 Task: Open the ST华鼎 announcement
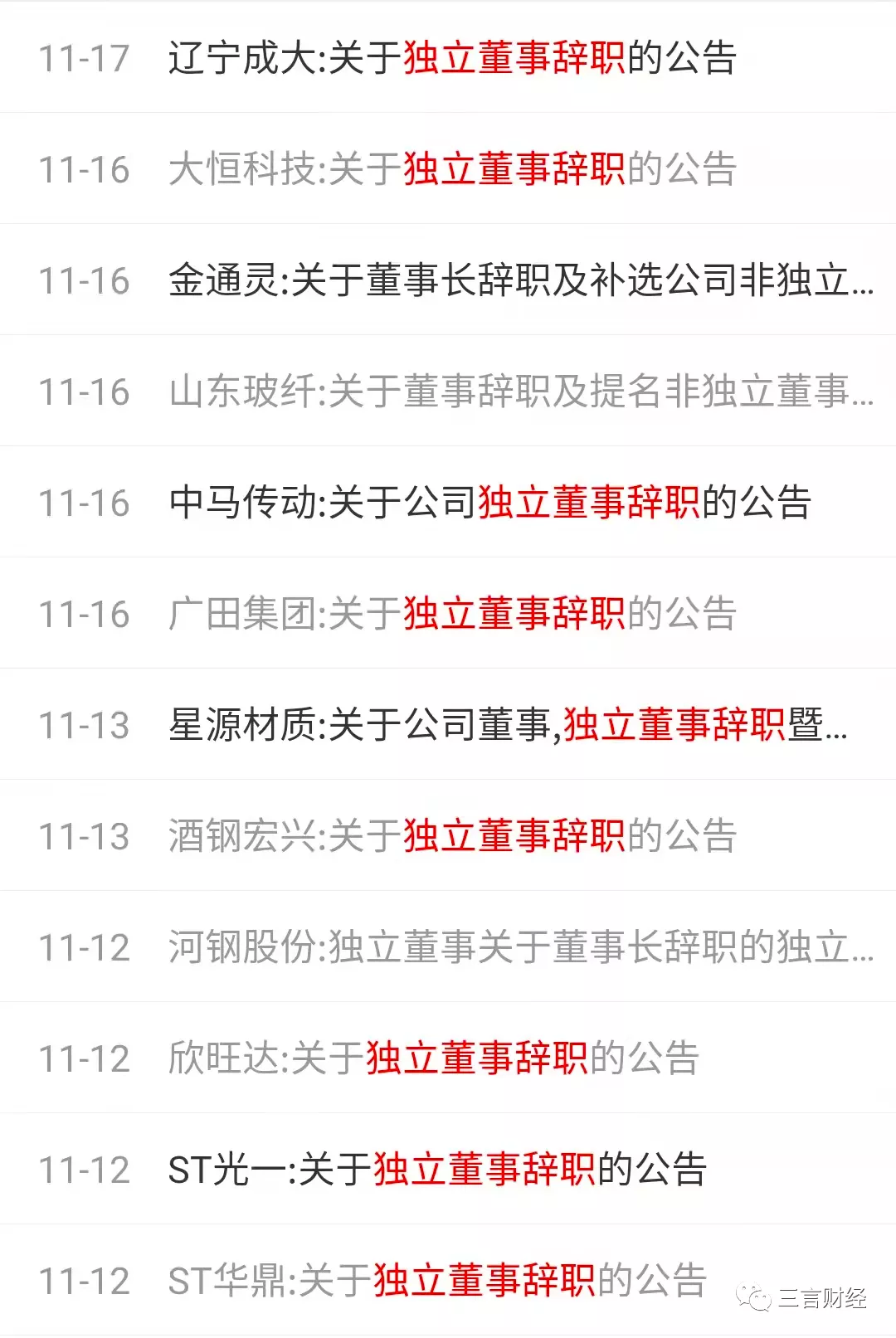click(437, 1281)
